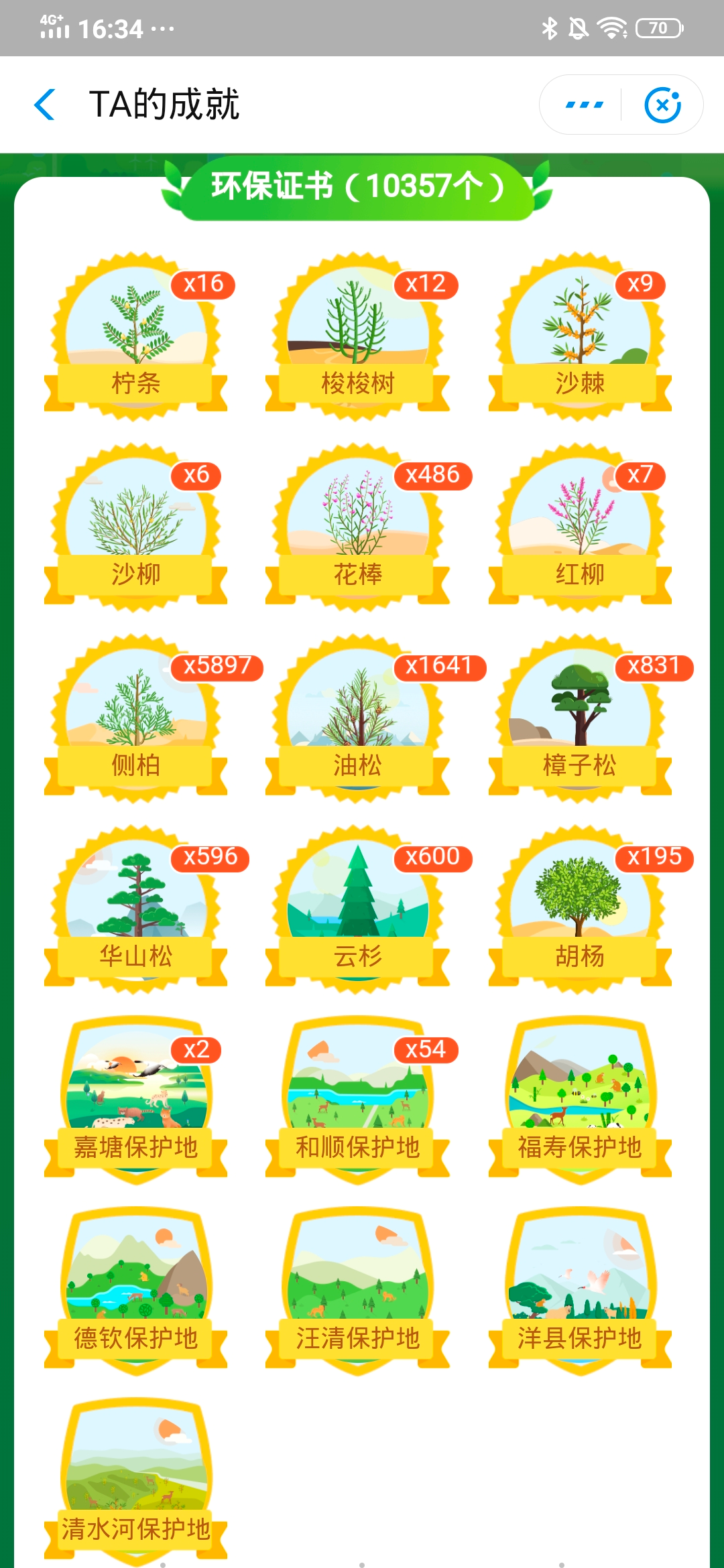Go back from TA的成就 page

point(44,105)
